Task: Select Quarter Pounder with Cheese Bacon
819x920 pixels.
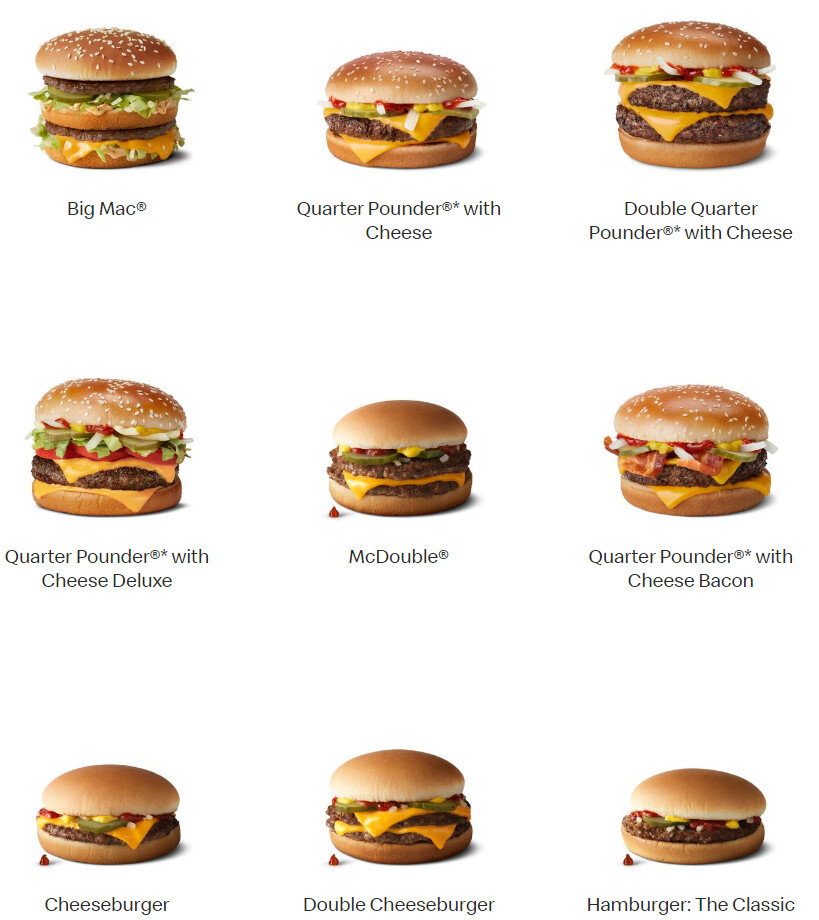Action: tap(691, 450)
